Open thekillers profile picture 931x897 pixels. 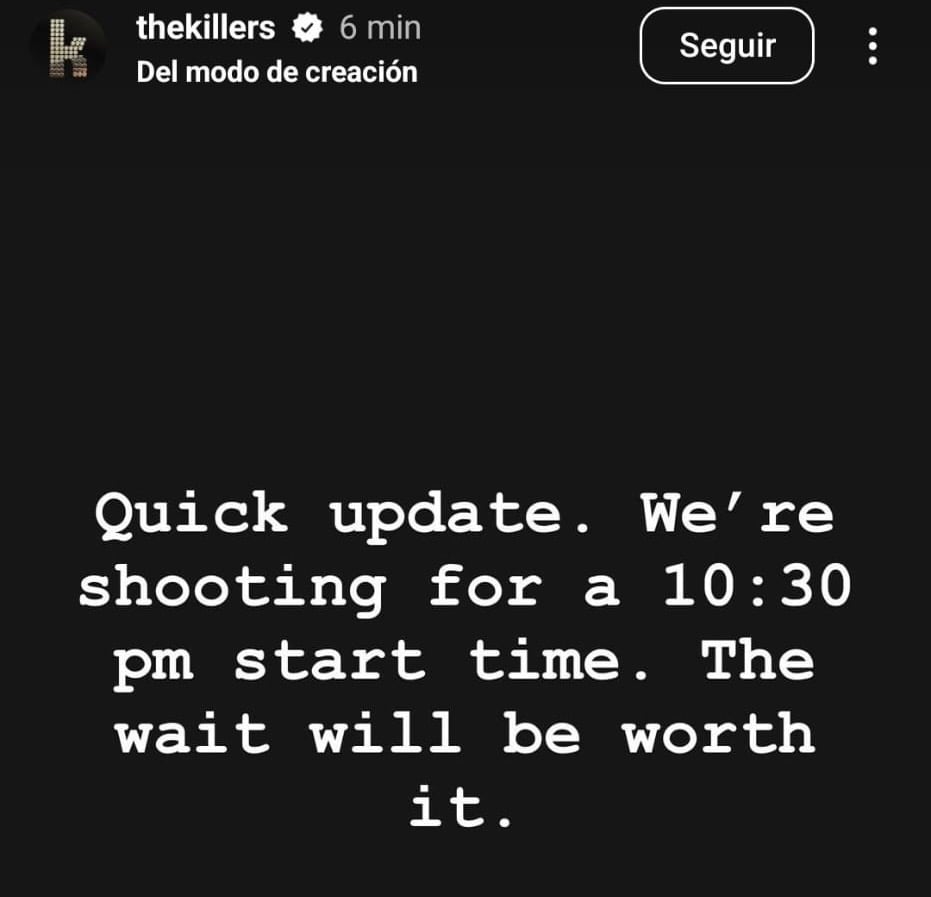click(x=67, y=46)
